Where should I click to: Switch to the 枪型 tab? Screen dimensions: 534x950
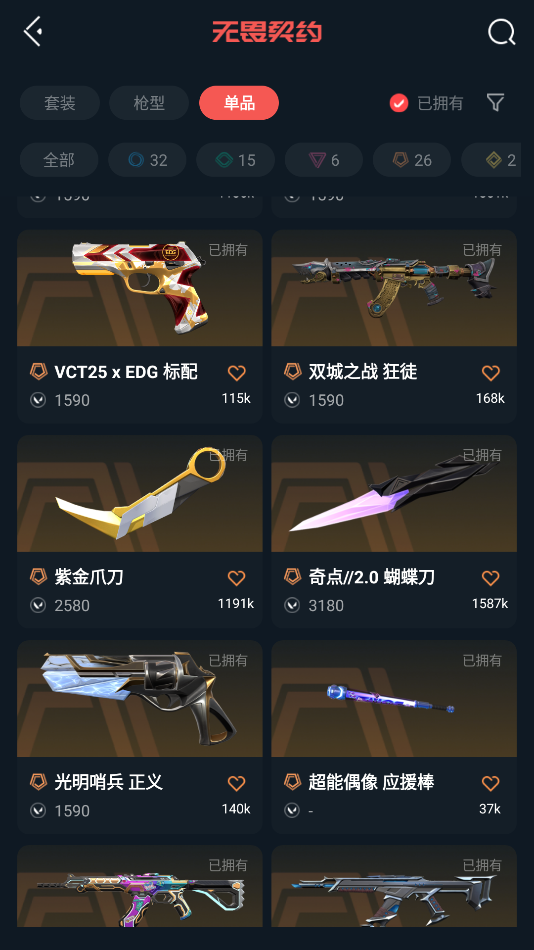tap(149, 103)
